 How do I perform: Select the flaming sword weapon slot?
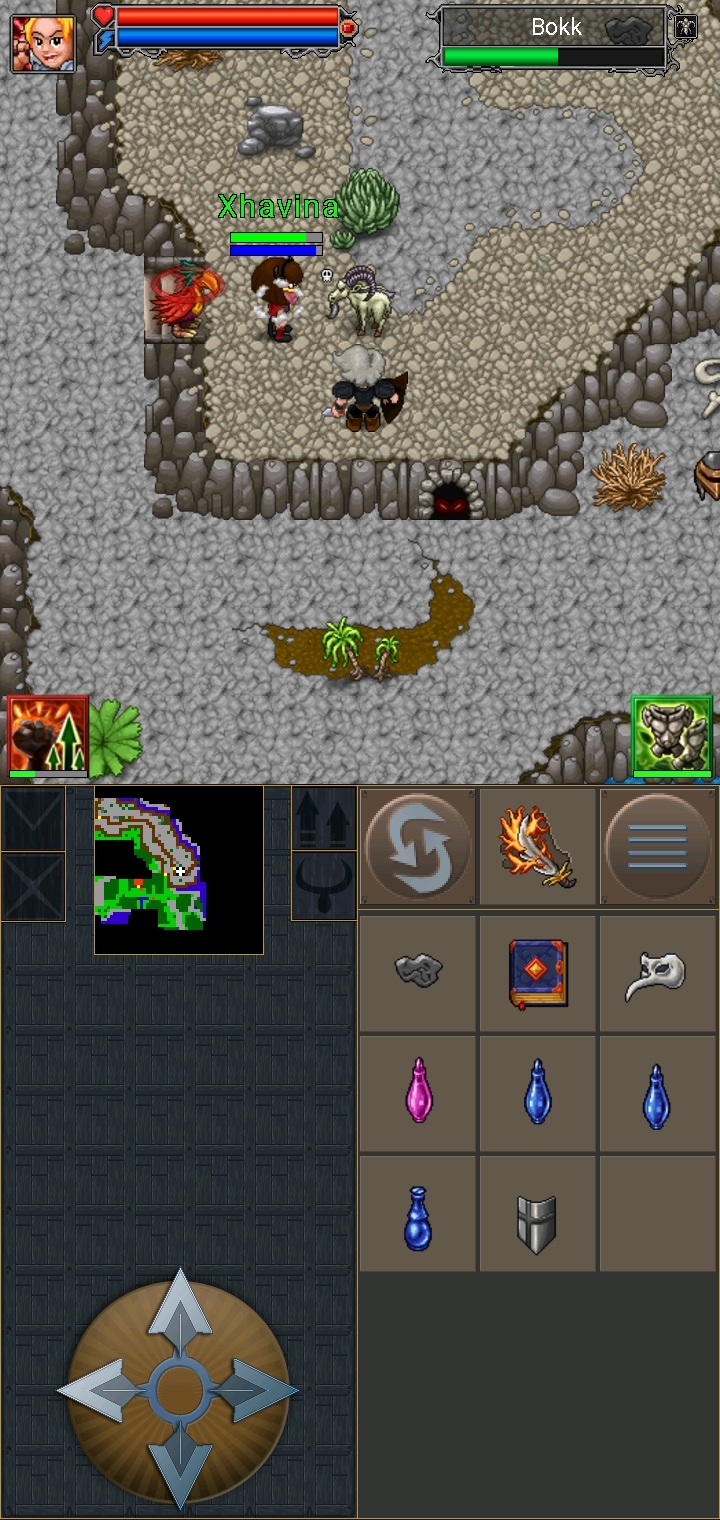538,847
